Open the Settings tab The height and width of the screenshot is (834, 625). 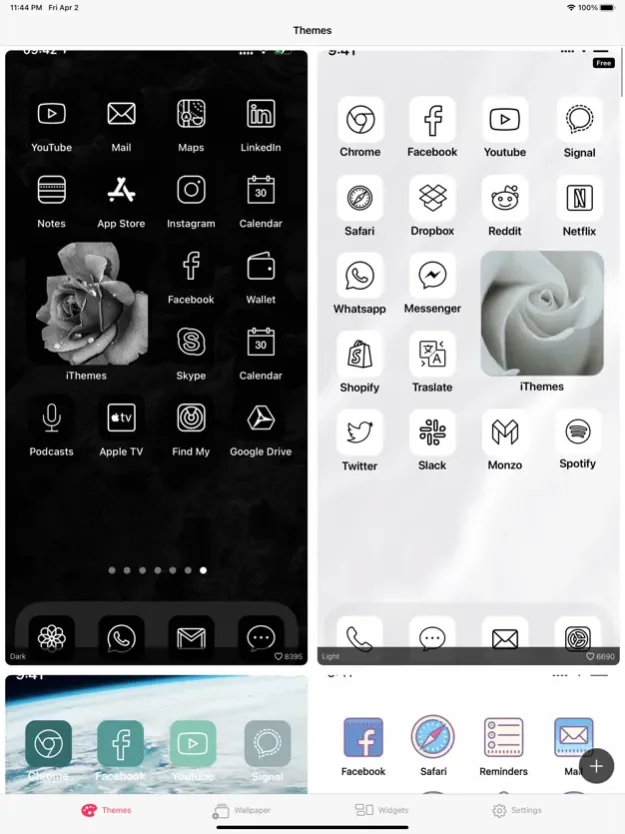[x=517, y=811]
